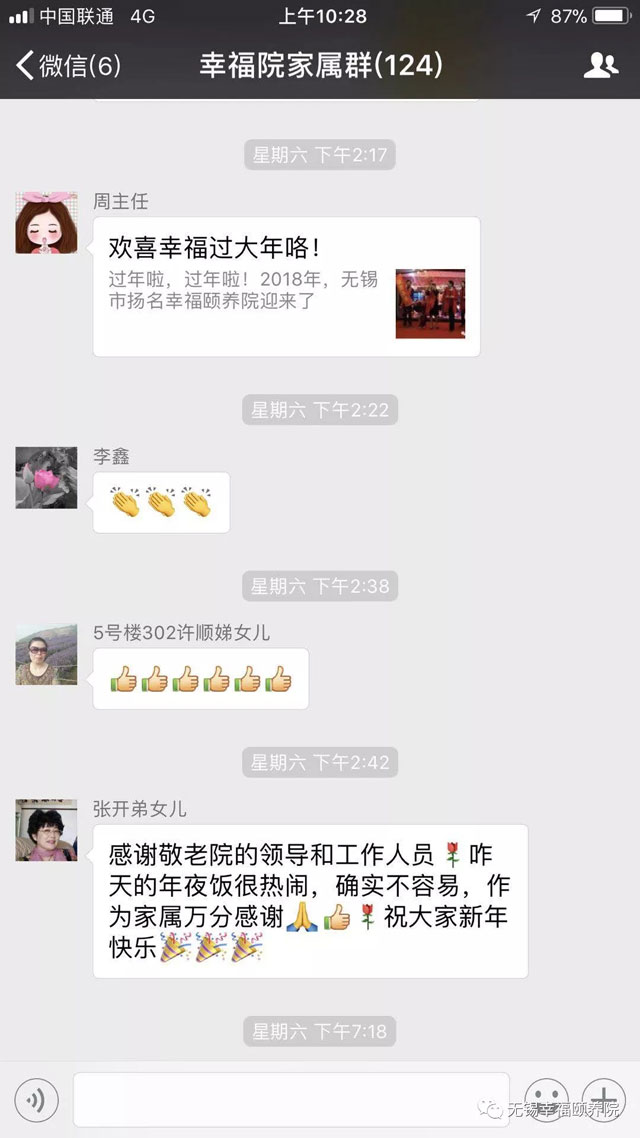This screenshot has width=640, height=1138.
Task: Open the emoji sticker panel
Action: tap(546, 1101)
